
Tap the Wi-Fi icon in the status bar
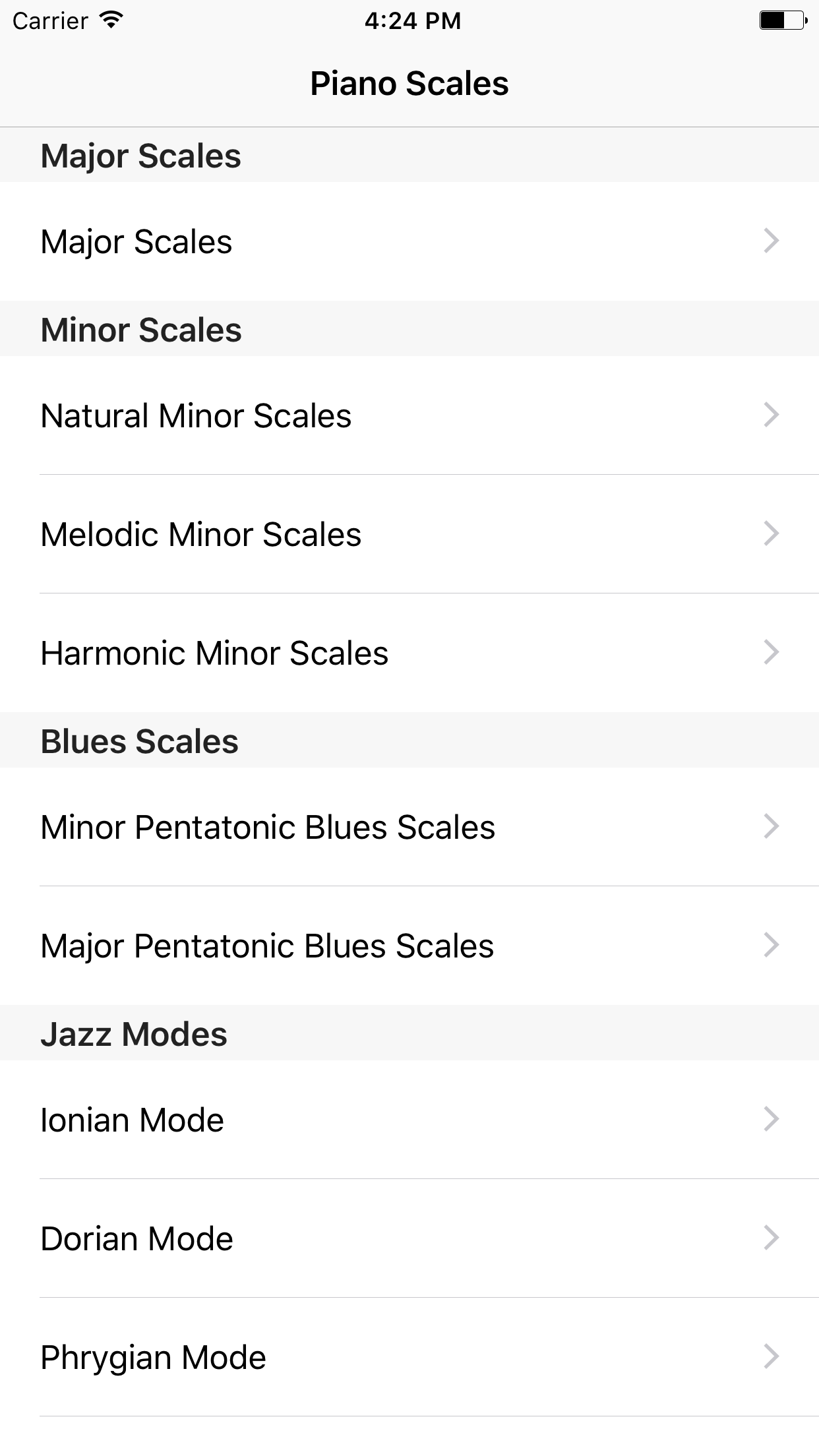[109, 20]
